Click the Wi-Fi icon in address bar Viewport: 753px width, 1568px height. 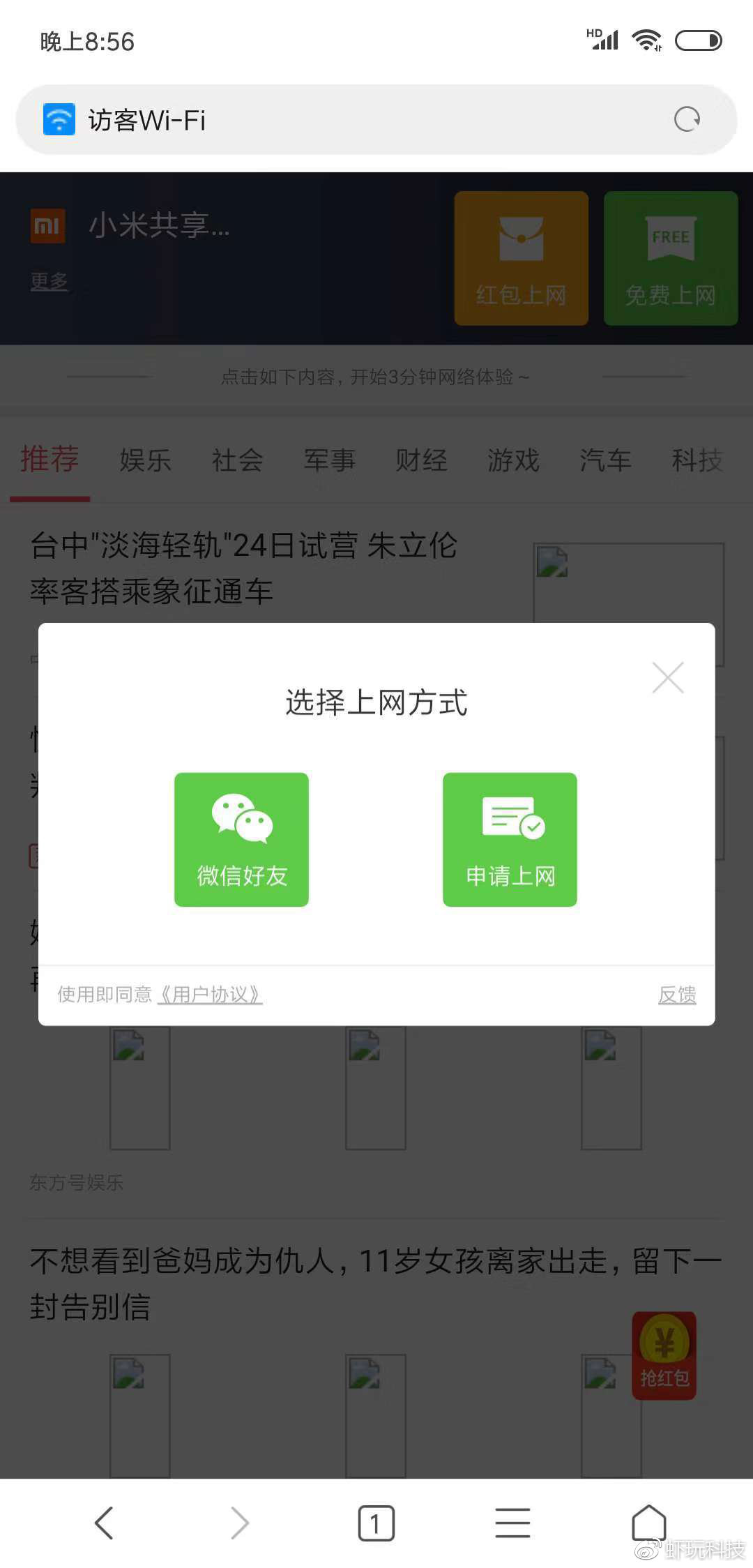coord(59,119)
